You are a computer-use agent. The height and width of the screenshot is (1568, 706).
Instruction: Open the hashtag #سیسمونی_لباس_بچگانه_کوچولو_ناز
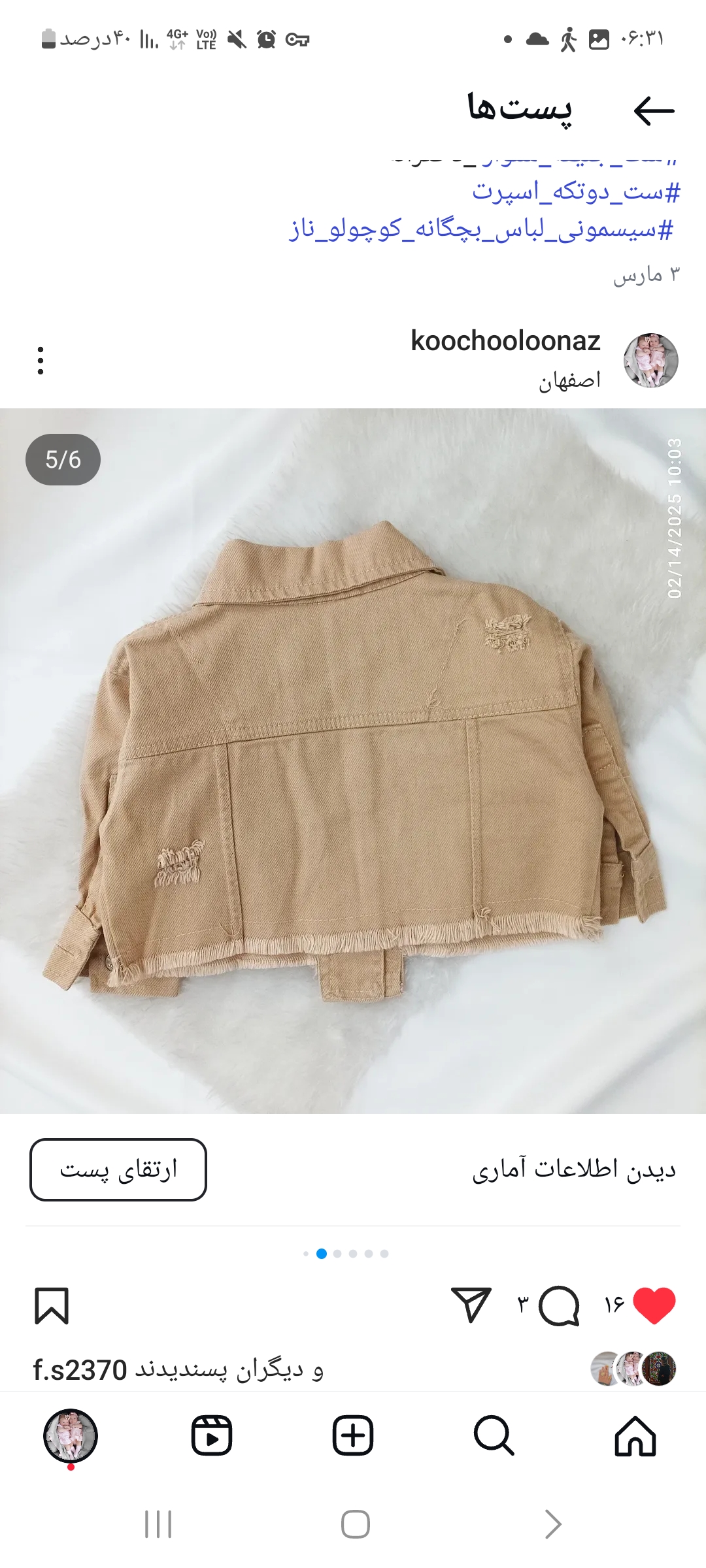click(481, 230)
